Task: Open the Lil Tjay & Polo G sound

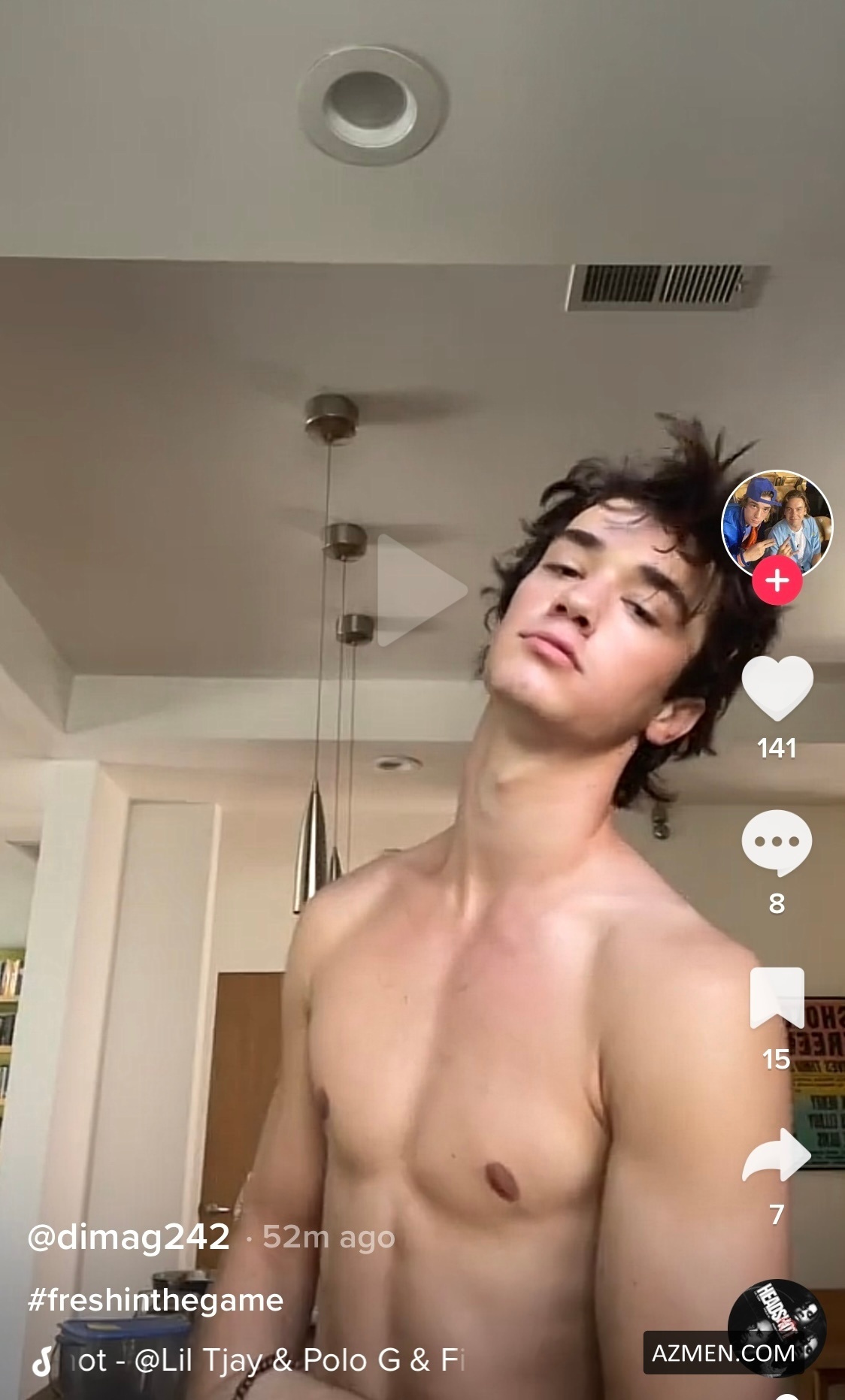Action: 263,1360
